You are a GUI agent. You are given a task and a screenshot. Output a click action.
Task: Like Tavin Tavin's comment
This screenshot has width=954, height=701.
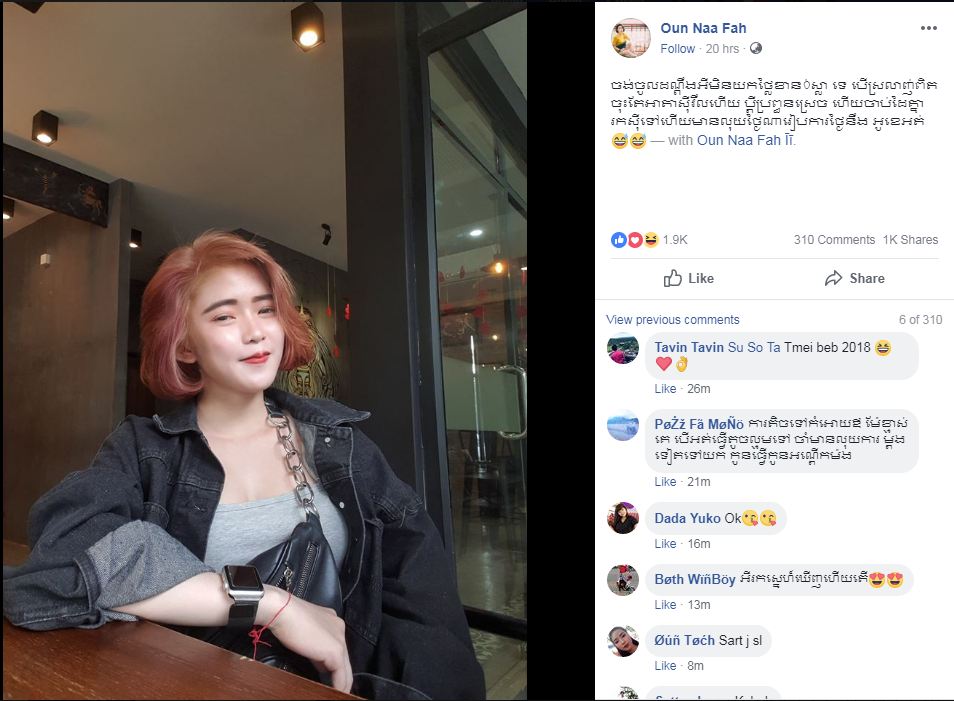point(665,389)
